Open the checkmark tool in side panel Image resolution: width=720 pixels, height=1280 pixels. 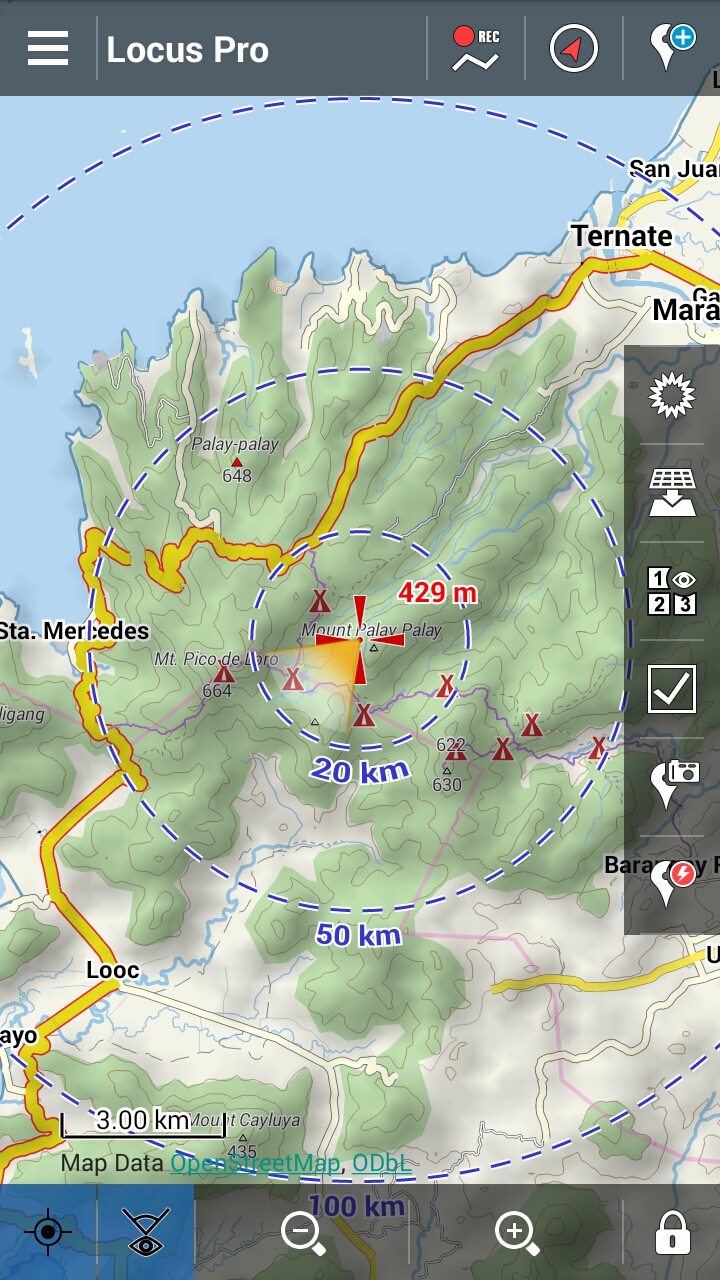click(x=671, y=688)
